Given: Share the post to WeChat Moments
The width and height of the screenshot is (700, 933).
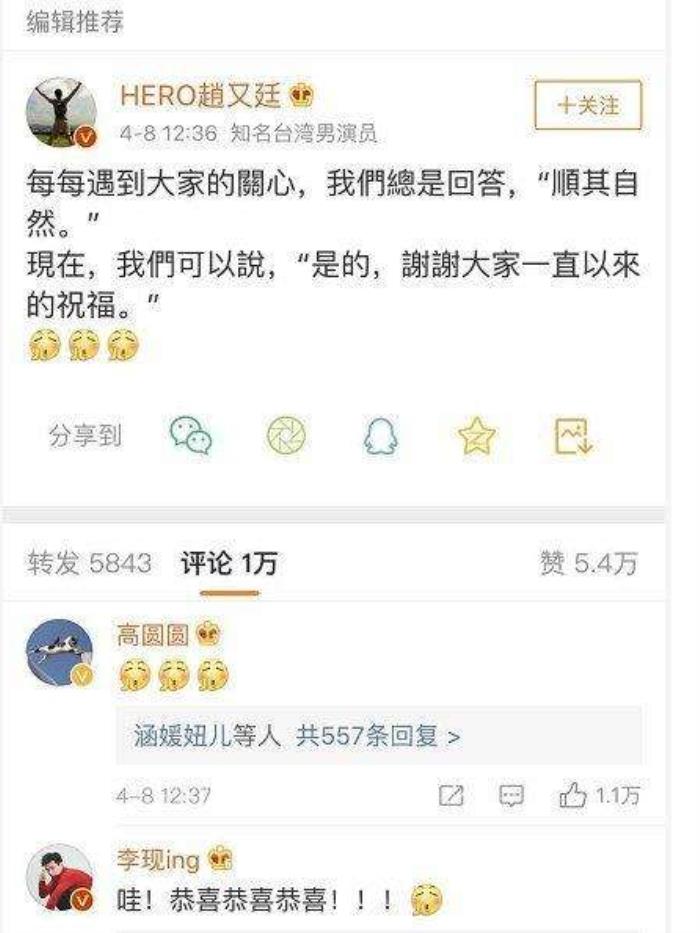Looking at the screenshot, I should 287,435.
